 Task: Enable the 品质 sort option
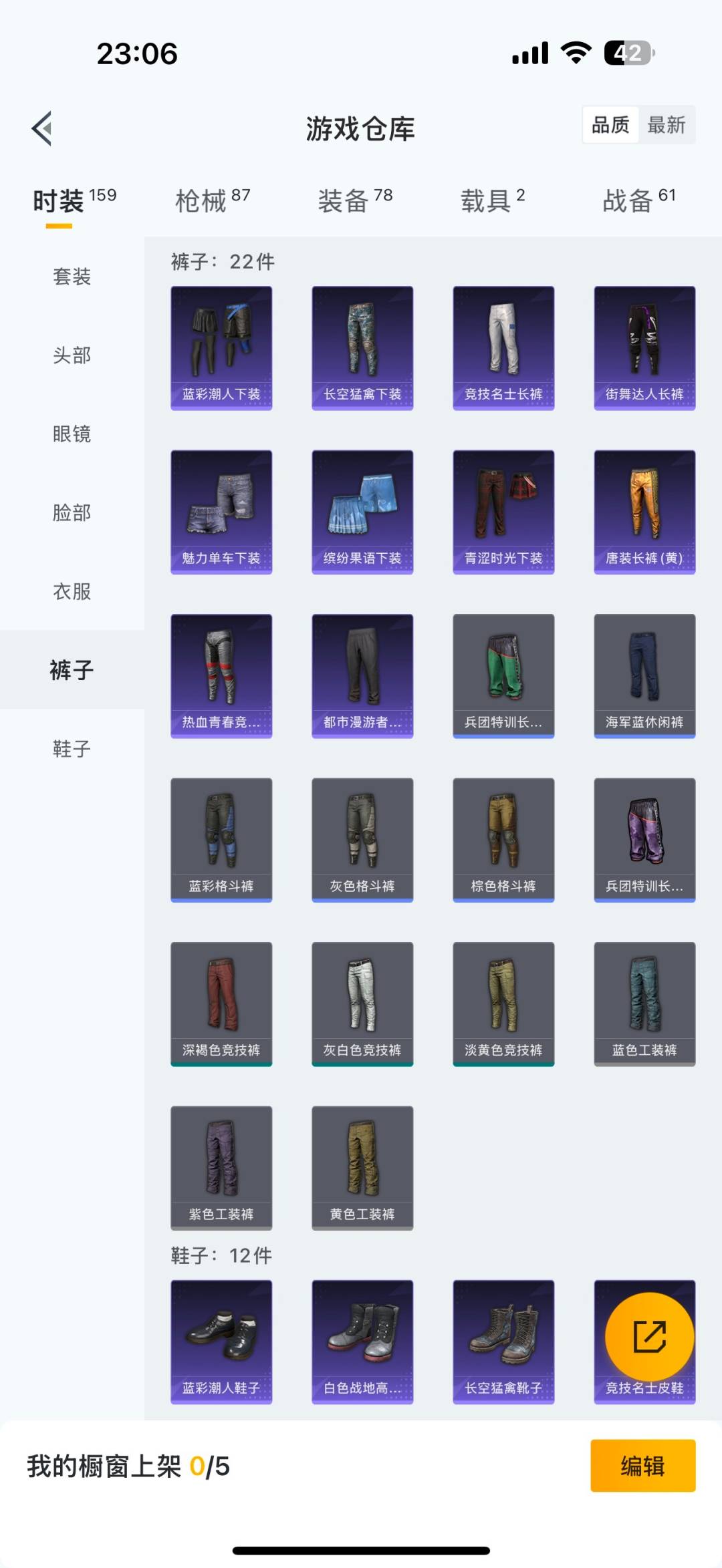pyautogui.click(x=610, y=125)
